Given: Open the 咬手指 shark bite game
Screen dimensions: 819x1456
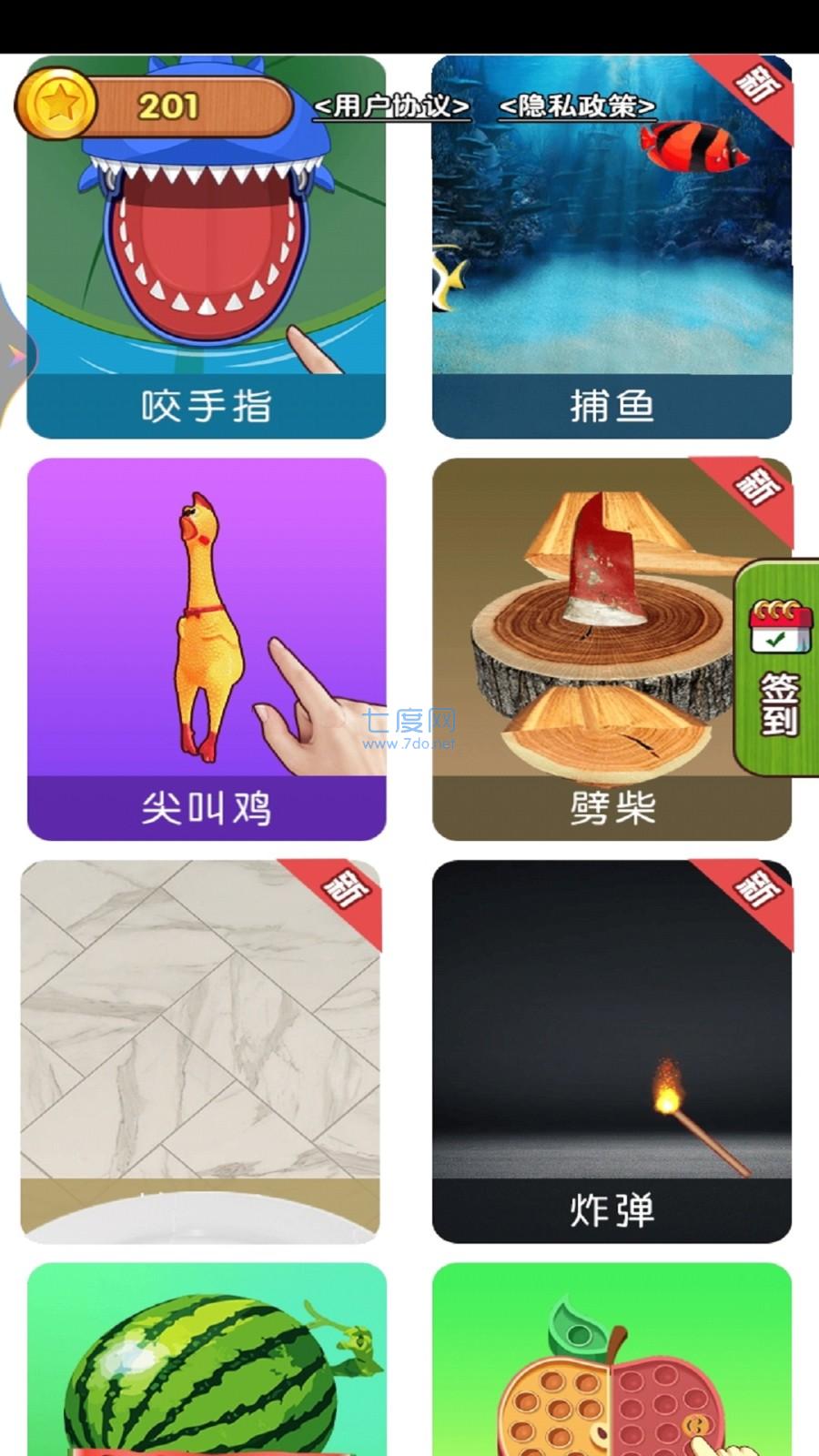Looking at the screenshot, I should point(205,246).
